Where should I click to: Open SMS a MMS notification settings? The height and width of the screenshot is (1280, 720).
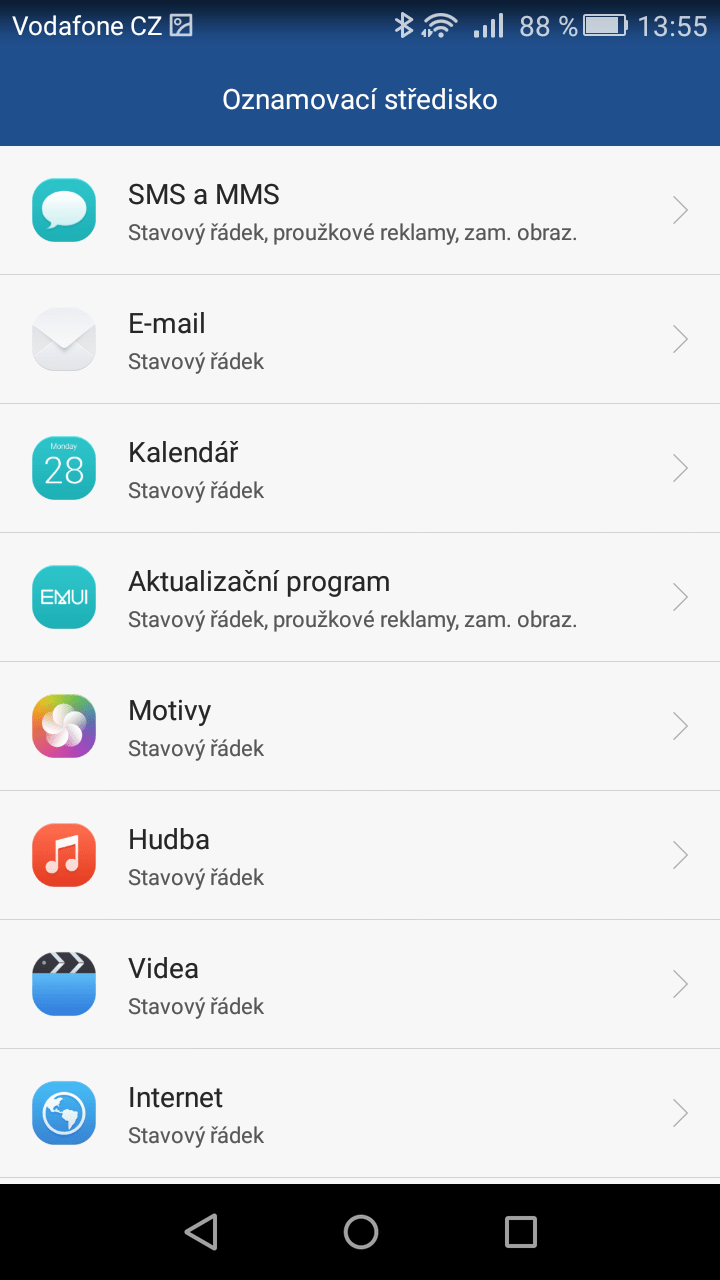click(360, 210)
